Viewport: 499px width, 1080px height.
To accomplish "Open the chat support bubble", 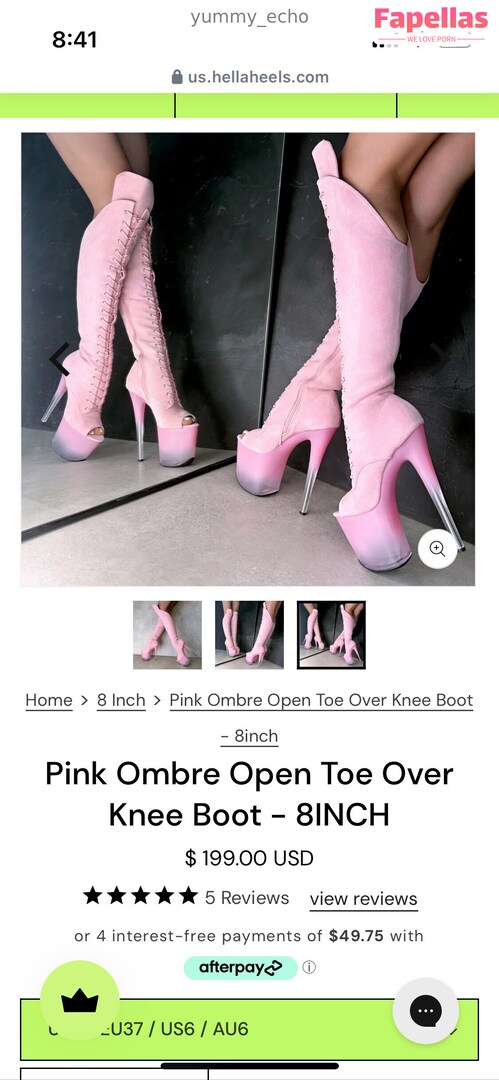I will point(425,1011).
